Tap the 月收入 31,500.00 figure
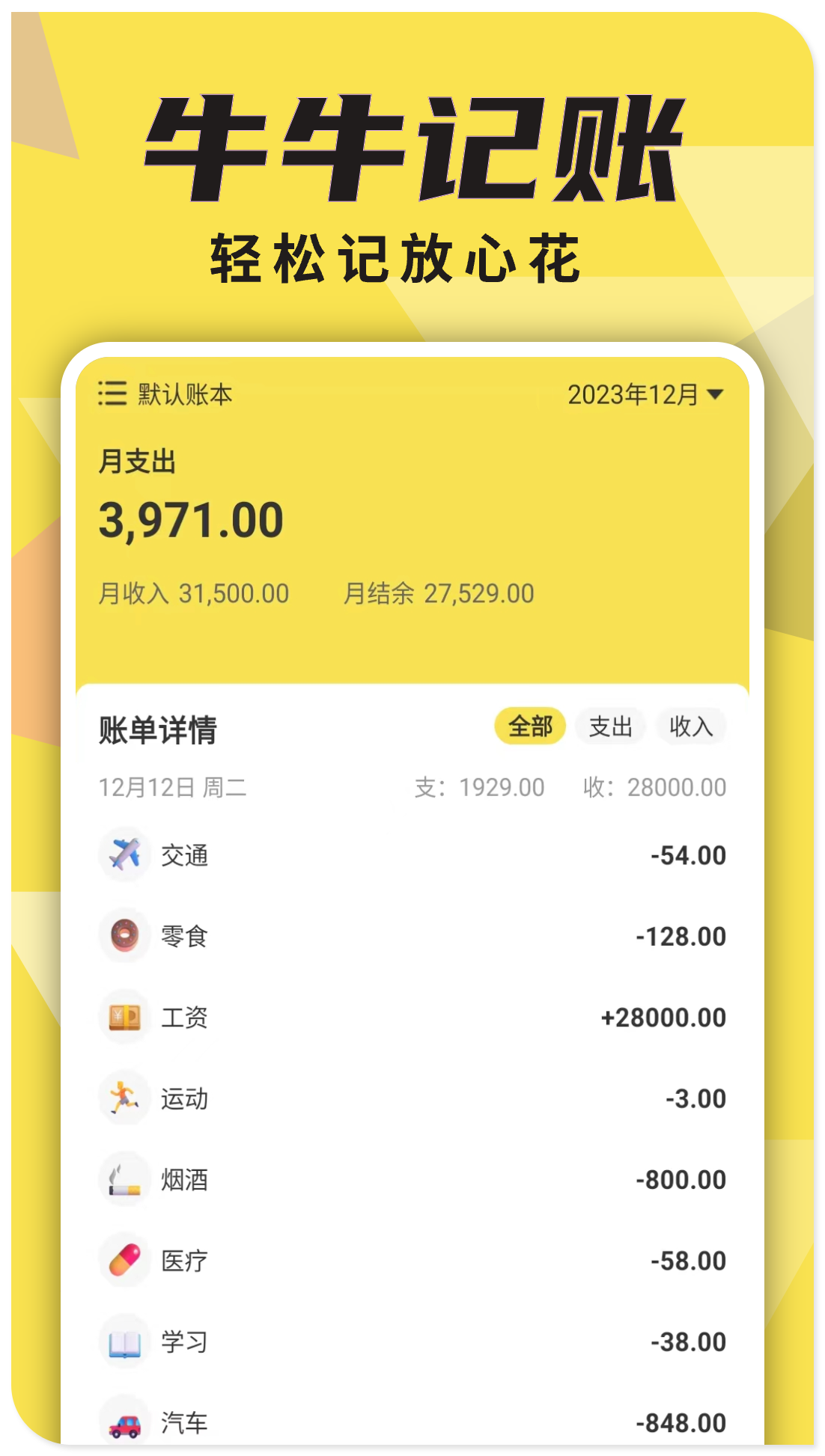825x1456 pixels. point(195,593)
